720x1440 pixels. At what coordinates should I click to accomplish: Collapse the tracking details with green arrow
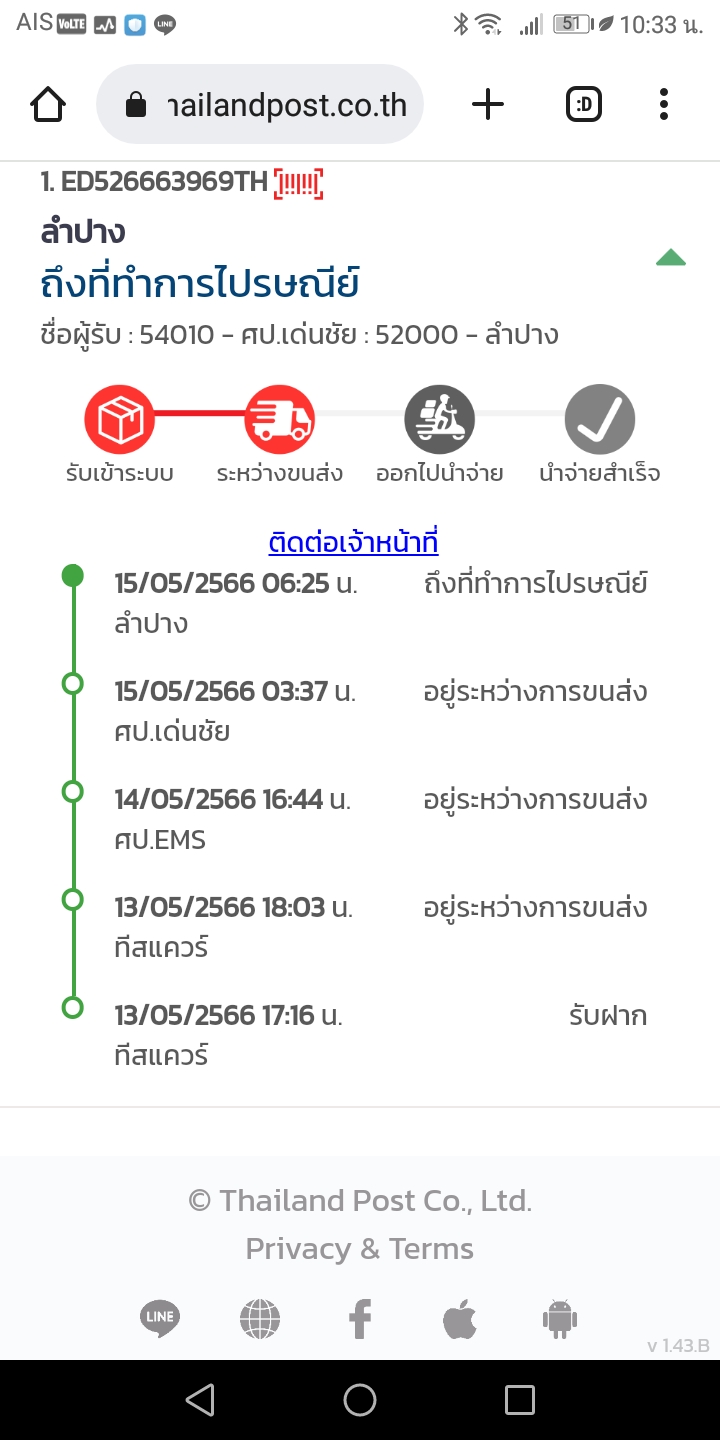(x=671, y=258)
